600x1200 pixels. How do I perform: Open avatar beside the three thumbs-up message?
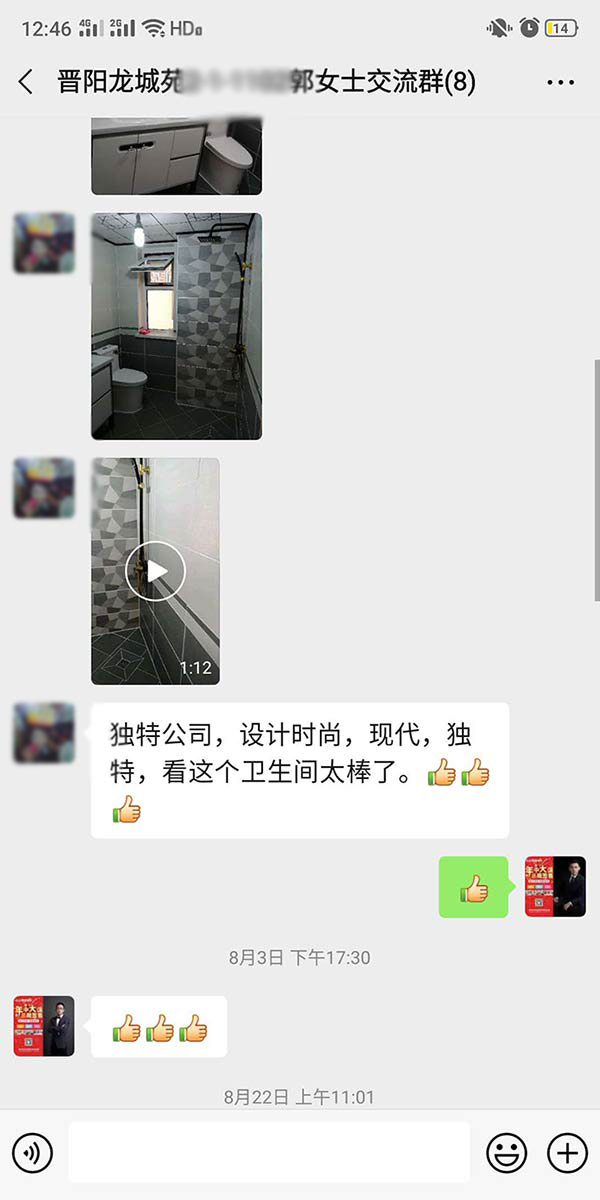point(44,1026)
